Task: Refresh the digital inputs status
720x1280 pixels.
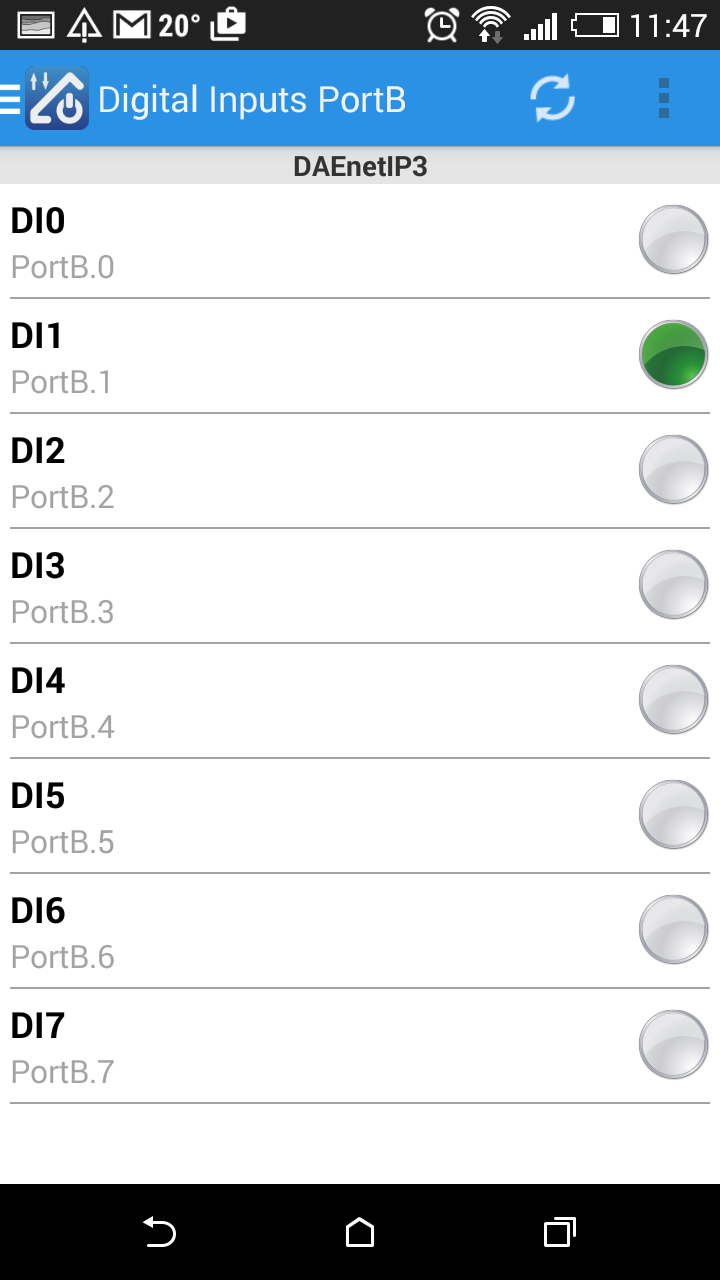Action: point(552,99)
